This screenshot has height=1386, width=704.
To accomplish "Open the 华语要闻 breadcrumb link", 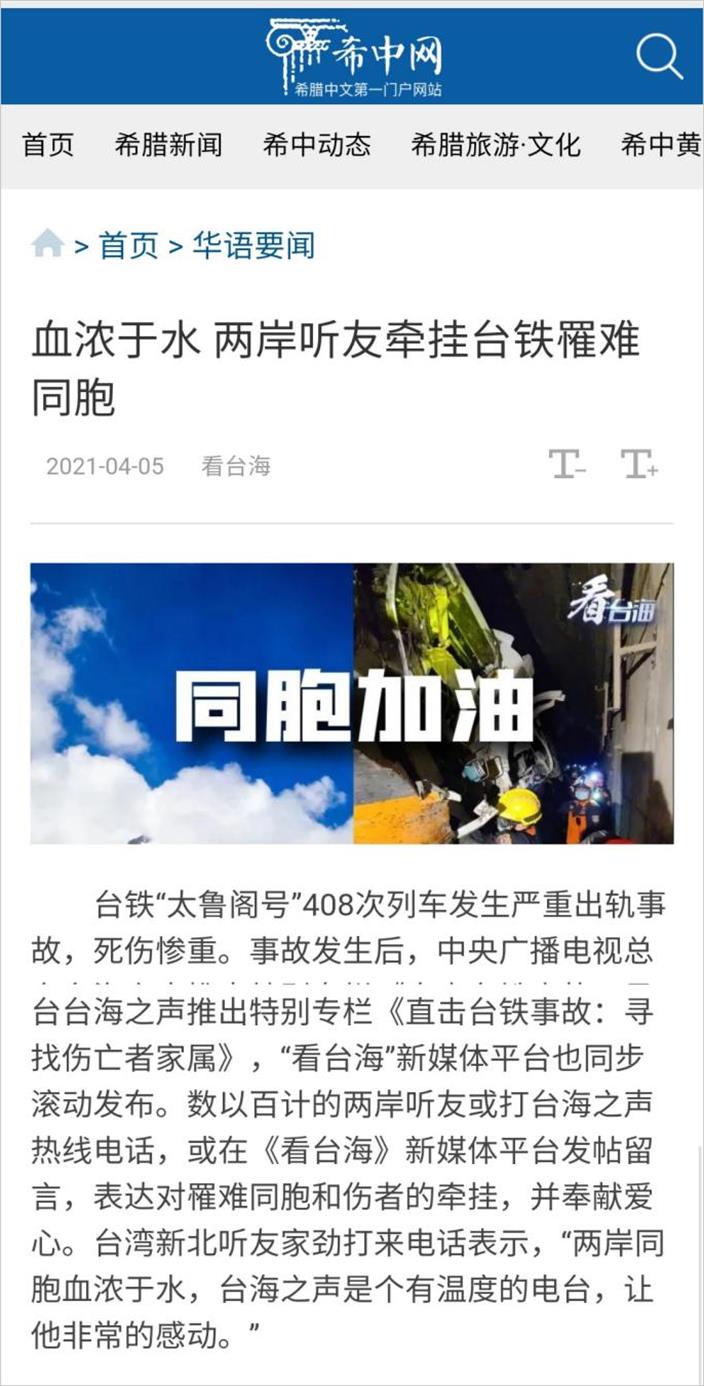I will (253, 245).
